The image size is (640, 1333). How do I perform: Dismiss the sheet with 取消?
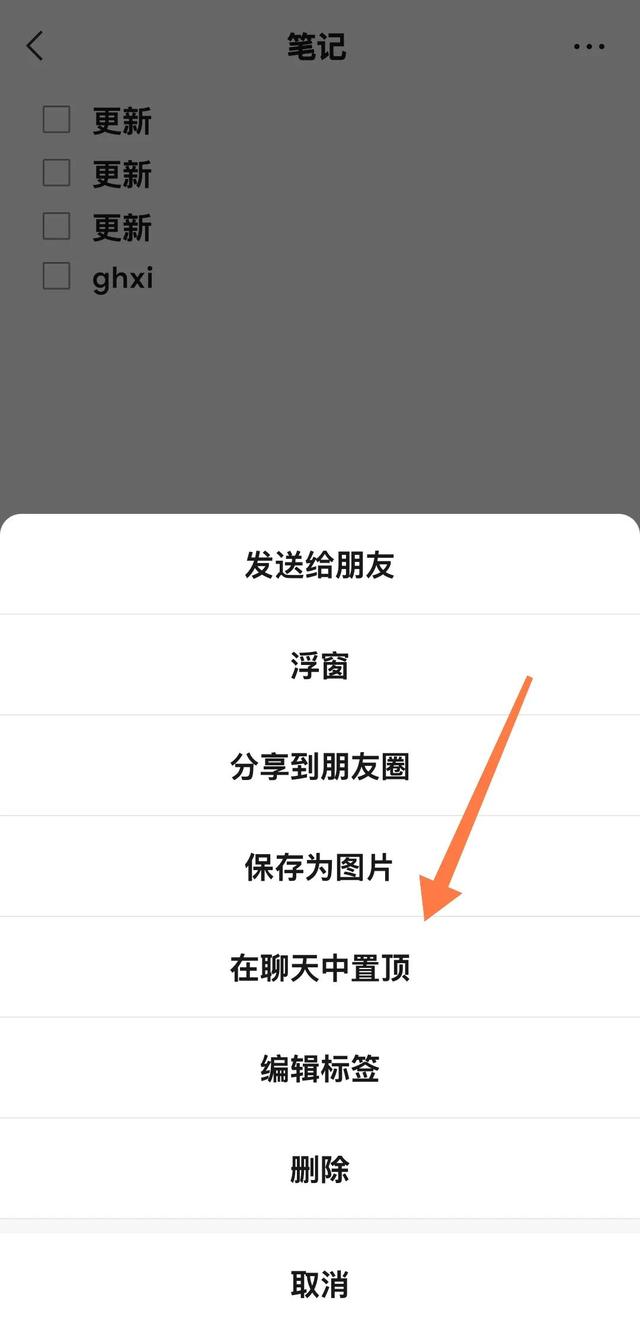click(x=320, y=1285)
